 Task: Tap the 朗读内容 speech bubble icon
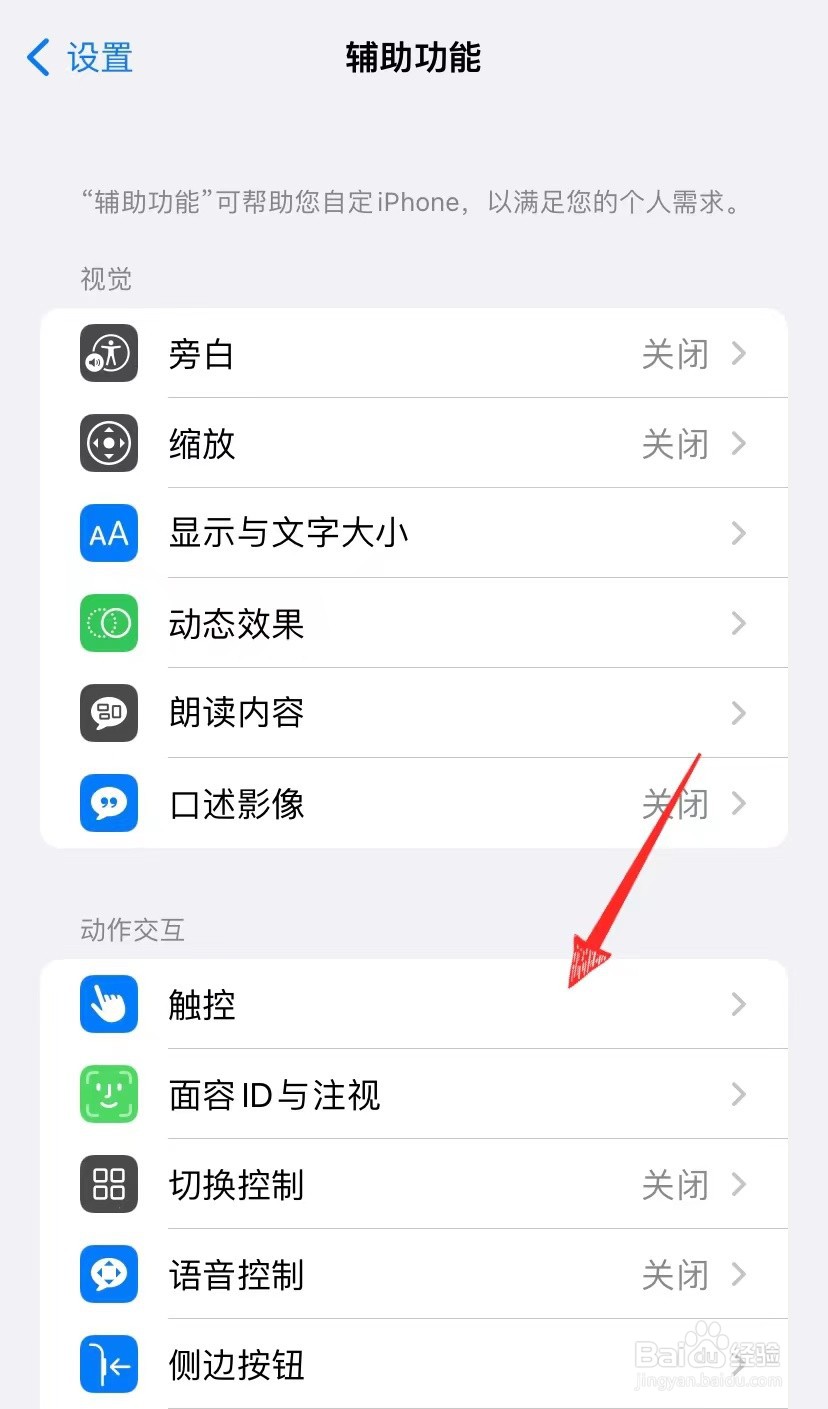tap(108, 713)
